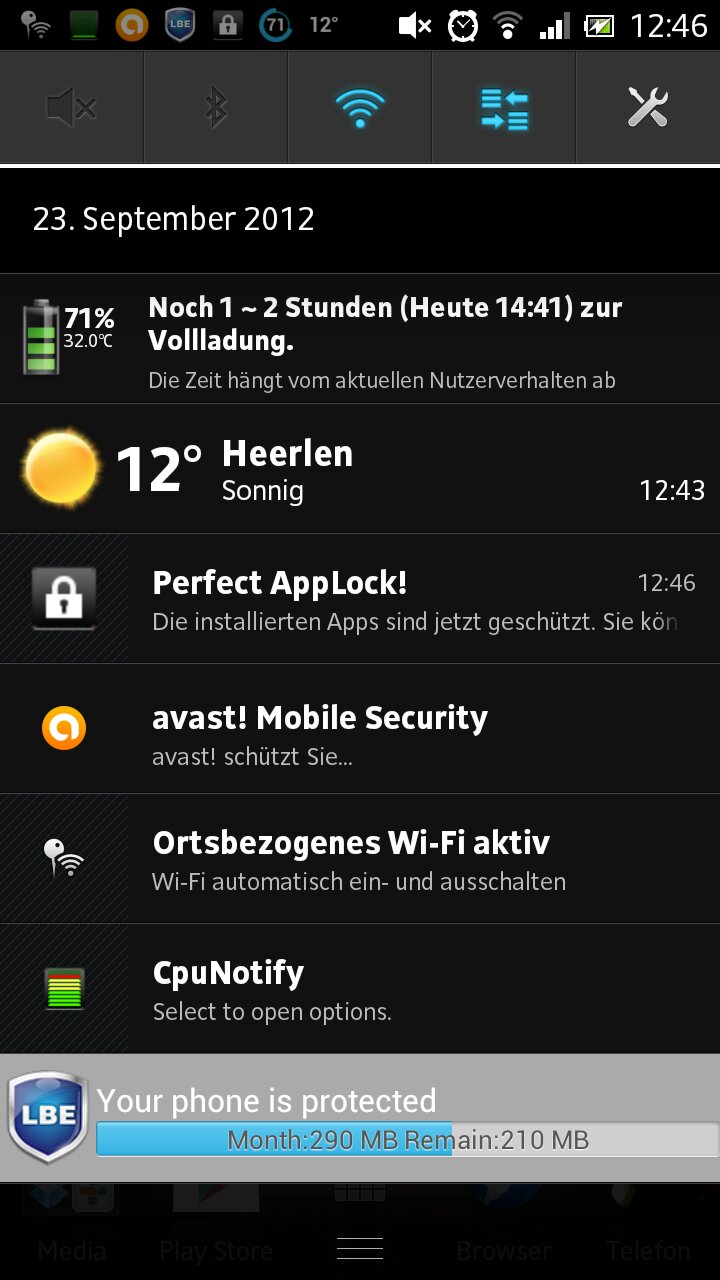
Task: Open the Heerlen weather notification
Action: tap(360, 469)
